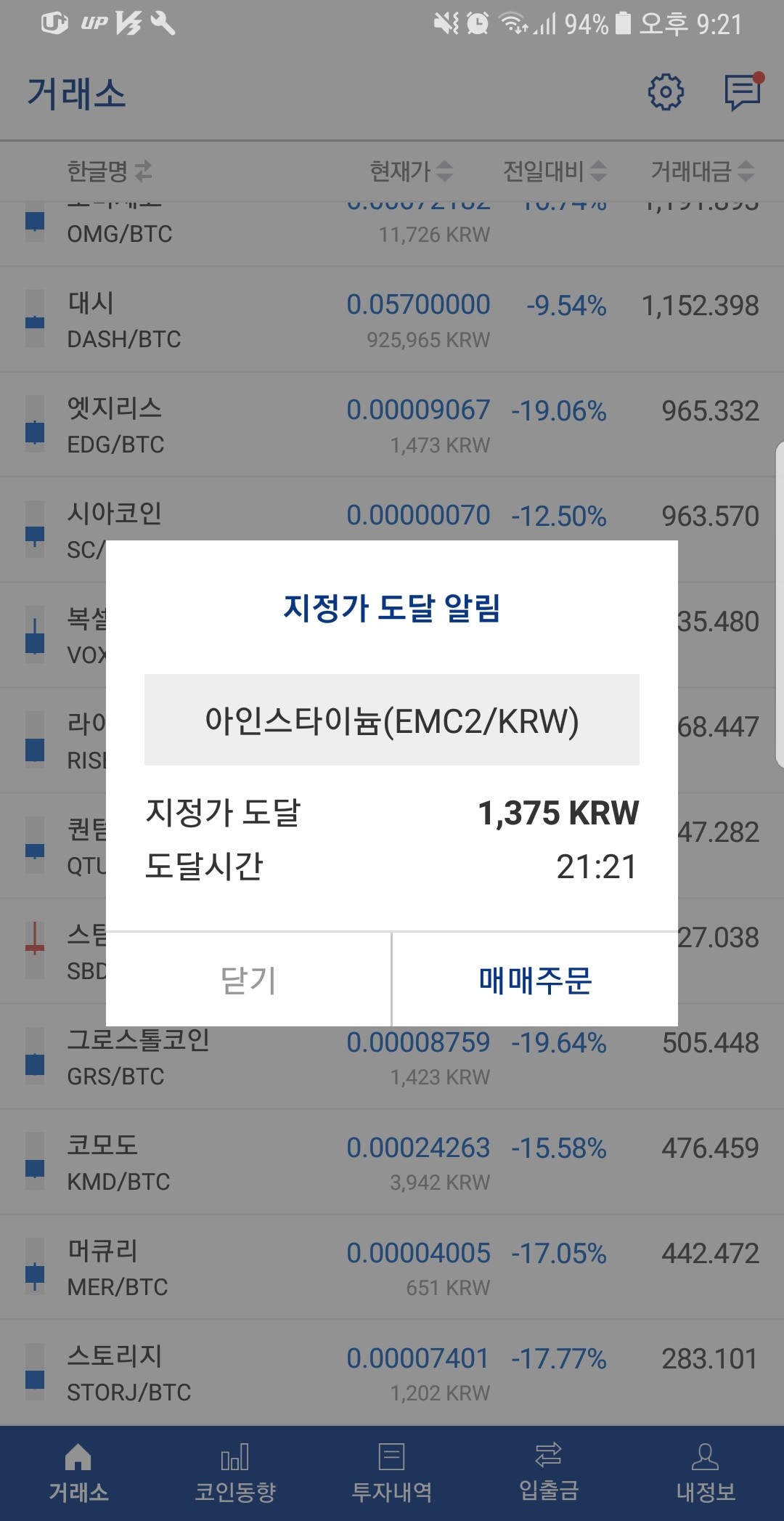This screenshot has width=784, height=1521.
Task: Open the settings gear icon
Action: (x=667, y=92)
